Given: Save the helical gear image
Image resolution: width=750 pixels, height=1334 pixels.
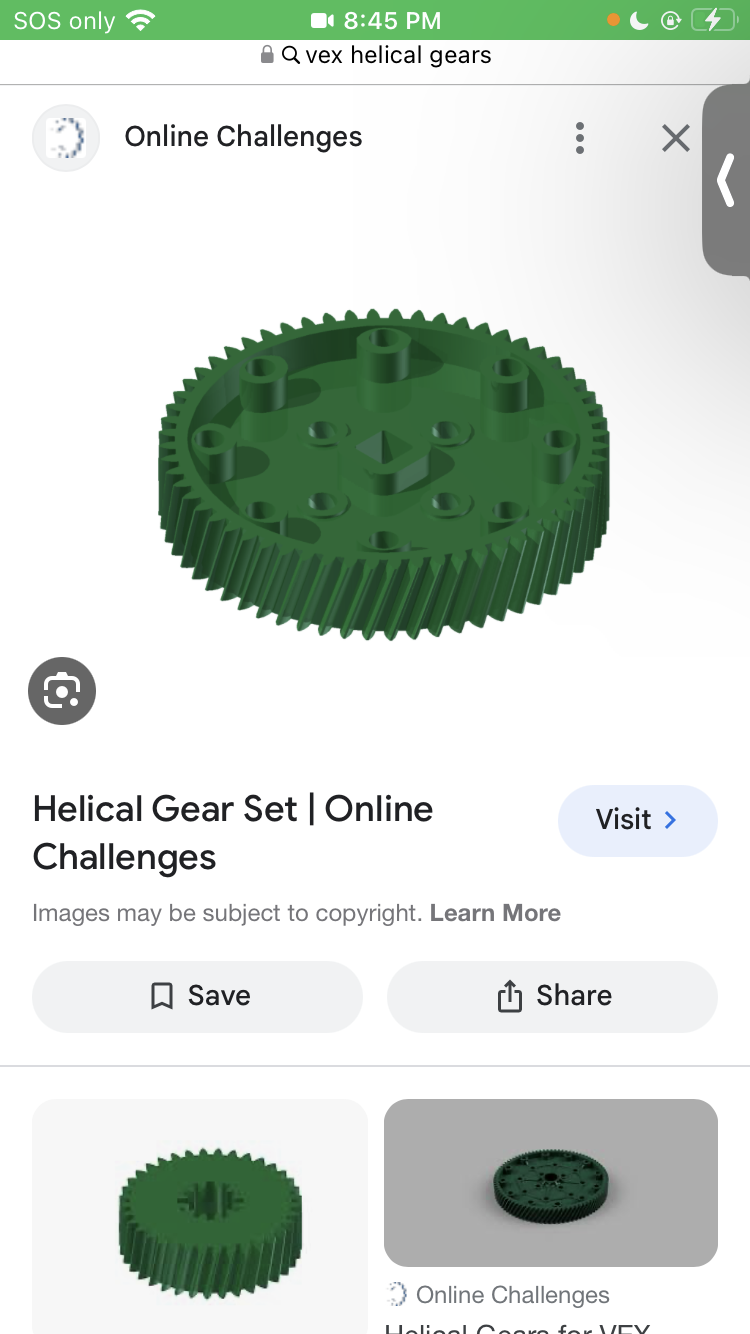Looking at the screenshot, I should 197,996.
